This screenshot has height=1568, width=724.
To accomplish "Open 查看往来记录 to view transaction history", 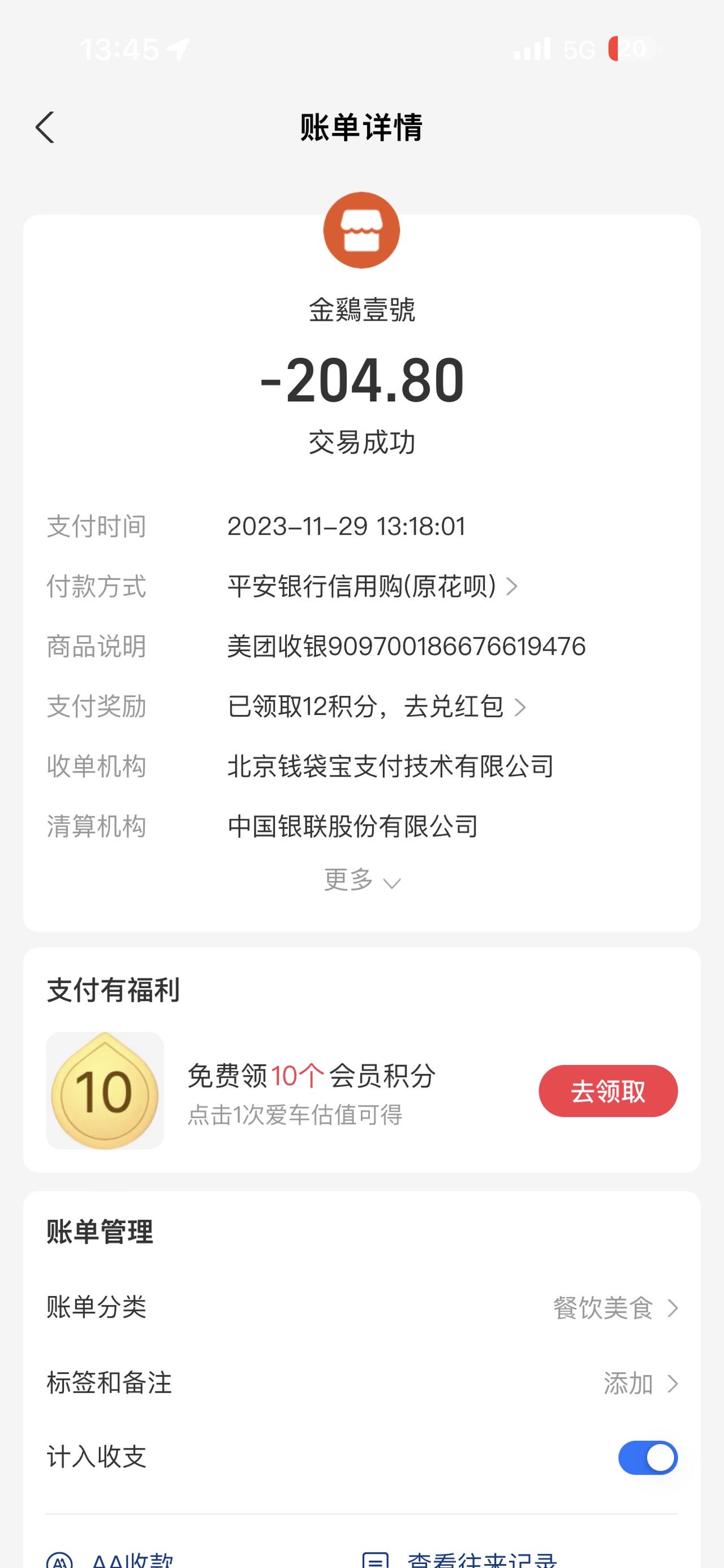I will point(460,1558).
